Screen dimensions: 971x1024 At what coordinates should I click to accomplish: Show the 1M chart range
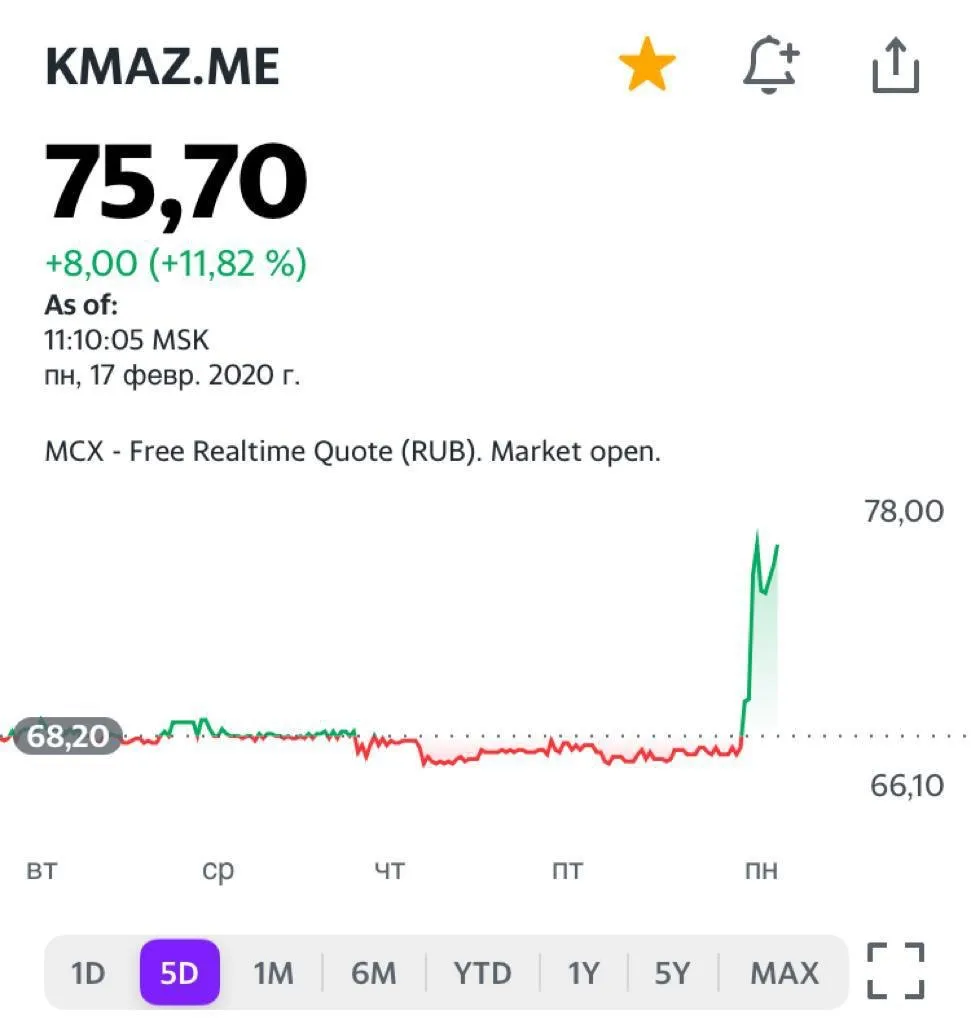pyautogui.click(x=273, y=973)
